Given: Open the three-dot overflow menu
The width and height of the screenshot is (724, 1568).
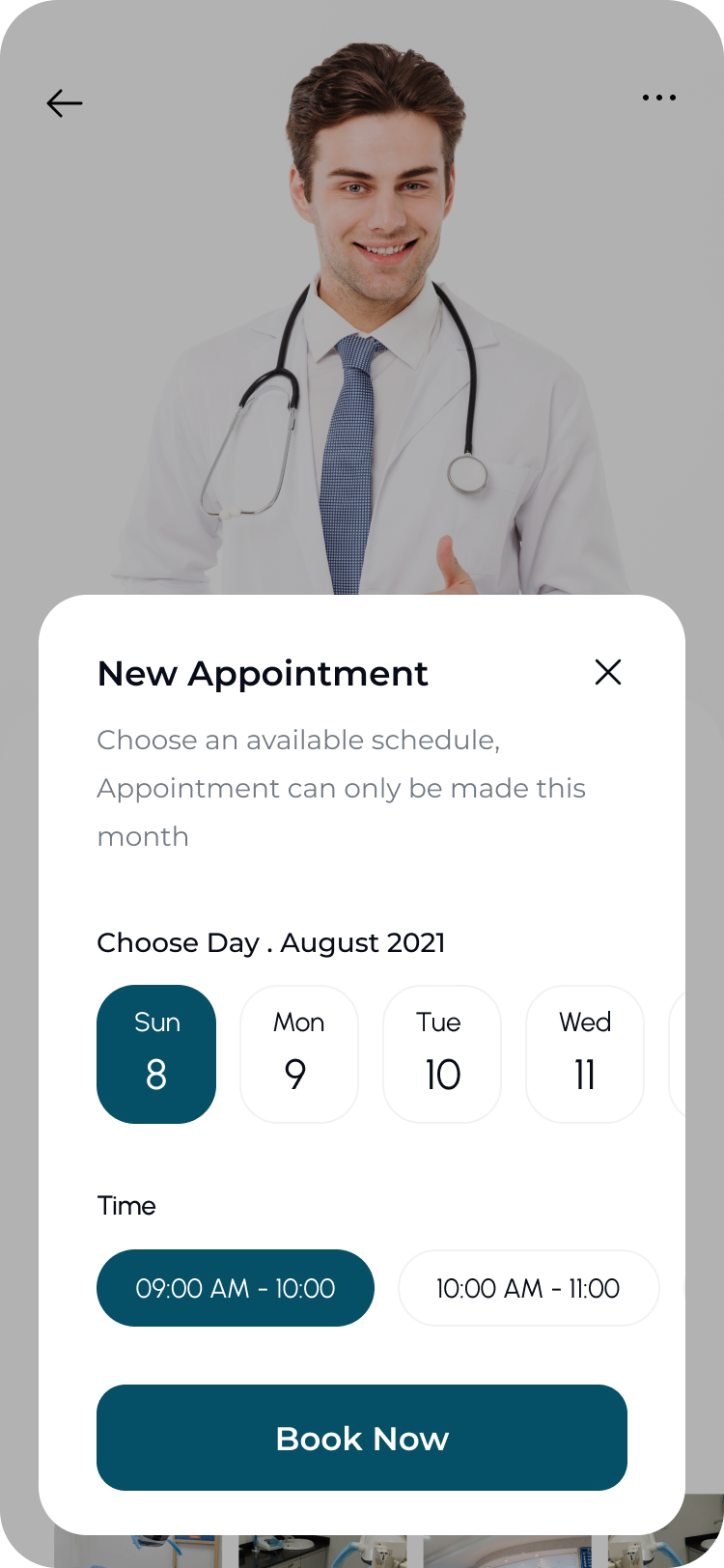Looking at the screenshot, I should (x=659, y=98).
